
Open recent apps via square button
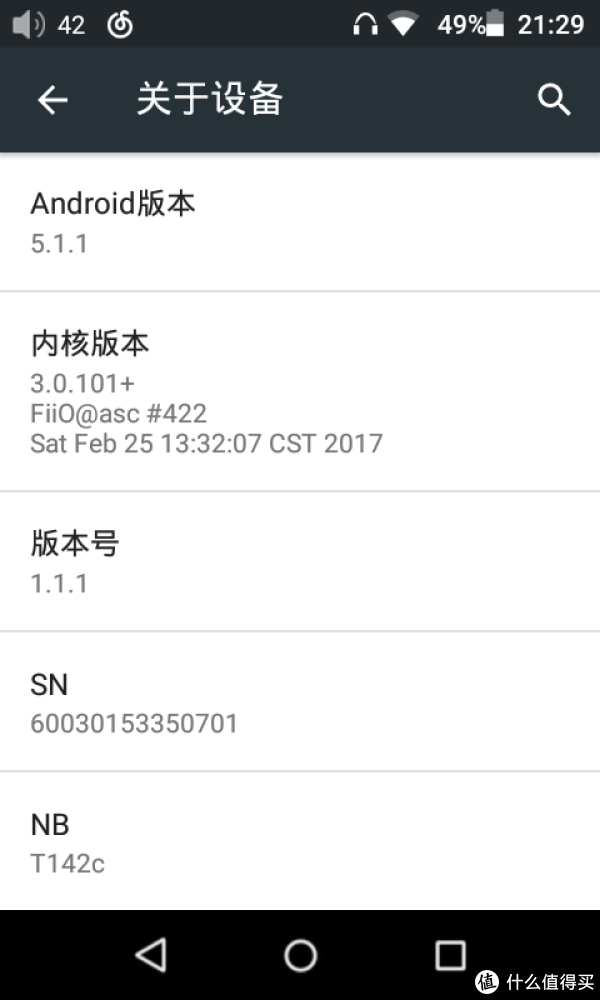[x=450, y=955]
